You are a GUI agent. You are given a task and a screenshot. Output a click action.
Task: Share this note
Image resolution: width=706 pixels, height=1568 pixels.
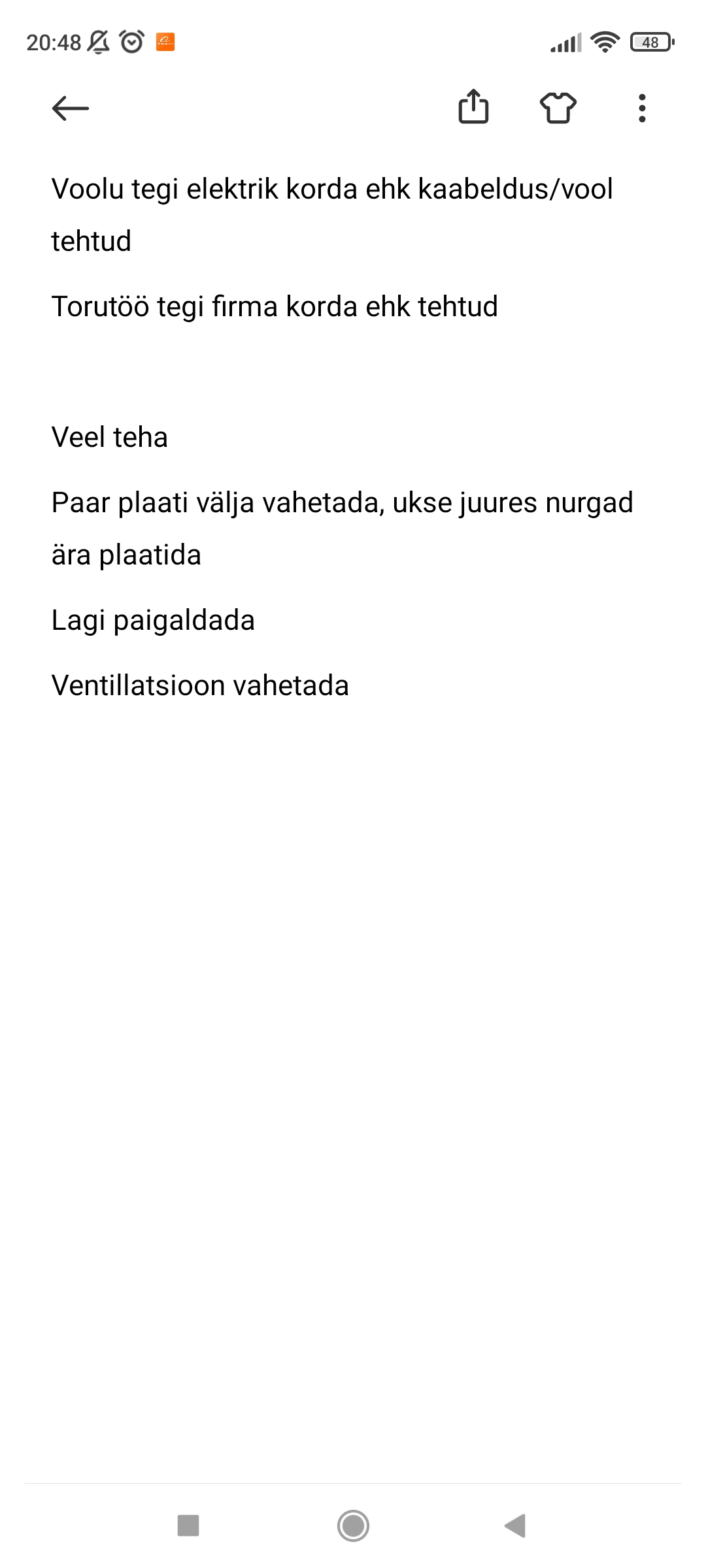(x=473, y=107)
